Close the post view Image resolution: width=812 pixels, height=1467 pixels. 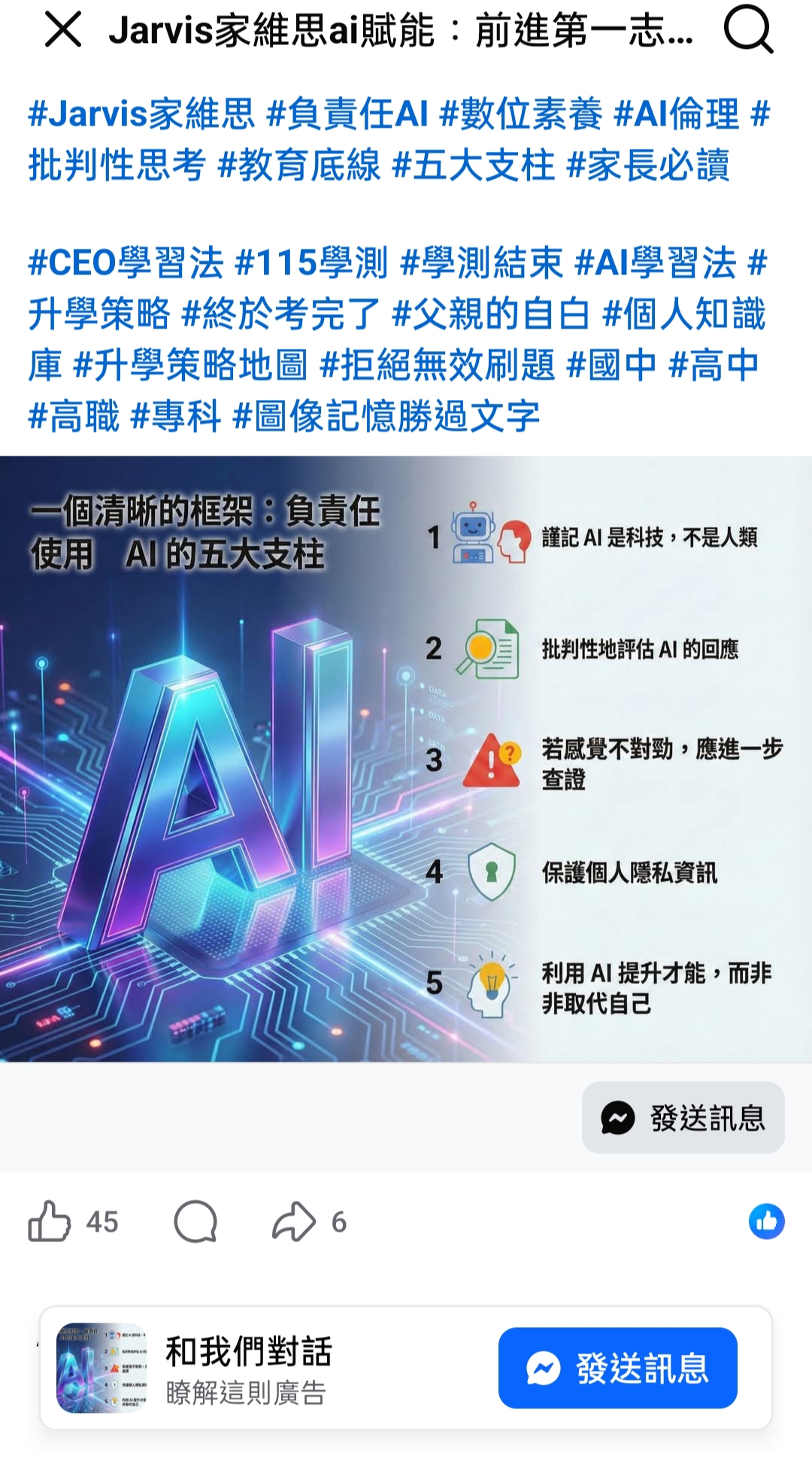[x=63, y=32]
